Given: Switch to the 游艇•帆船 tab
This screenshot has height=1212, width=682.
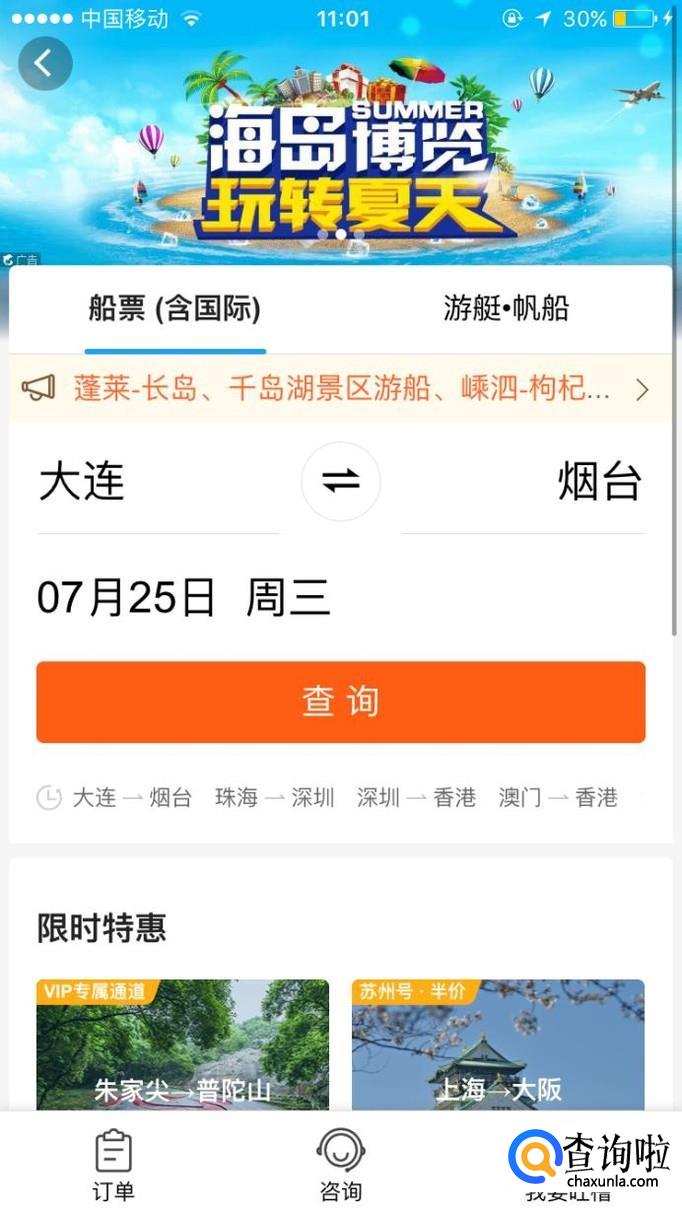Looking at the screenshot, I should pyautogui.click(x=506, y=309).
